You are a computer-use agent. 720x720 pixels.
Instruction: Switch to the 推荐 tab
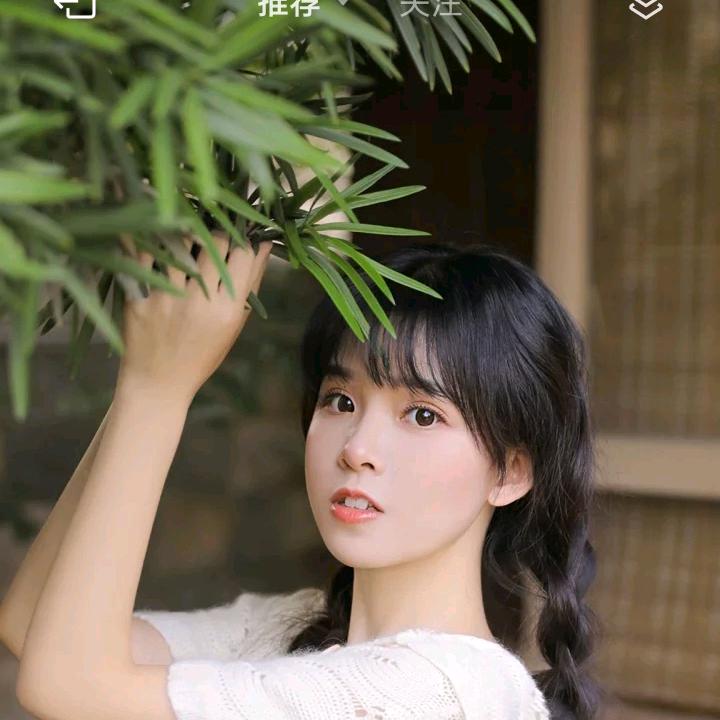[289, 7]
